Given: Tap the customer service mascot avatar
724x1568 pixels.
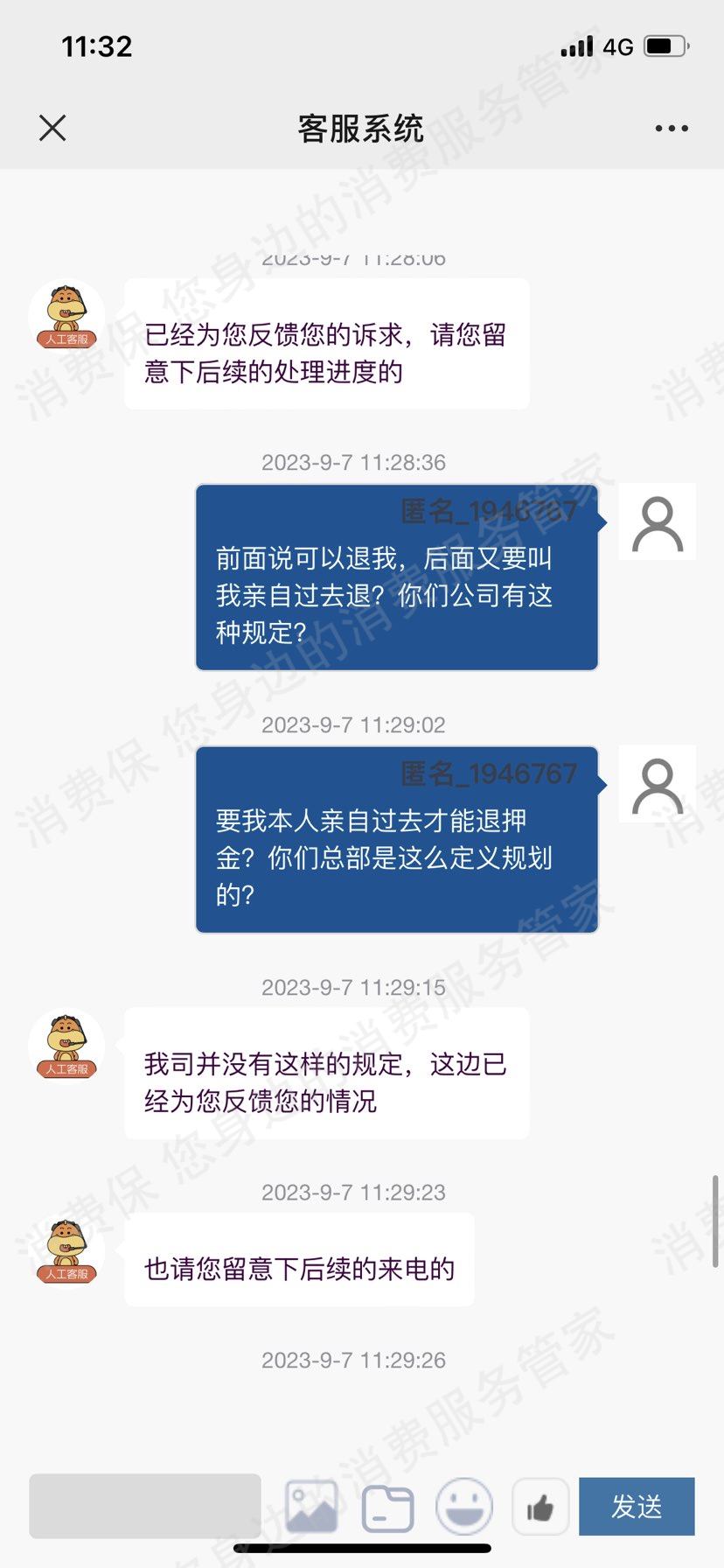Looking at the screenshot, I should [66, 313].
